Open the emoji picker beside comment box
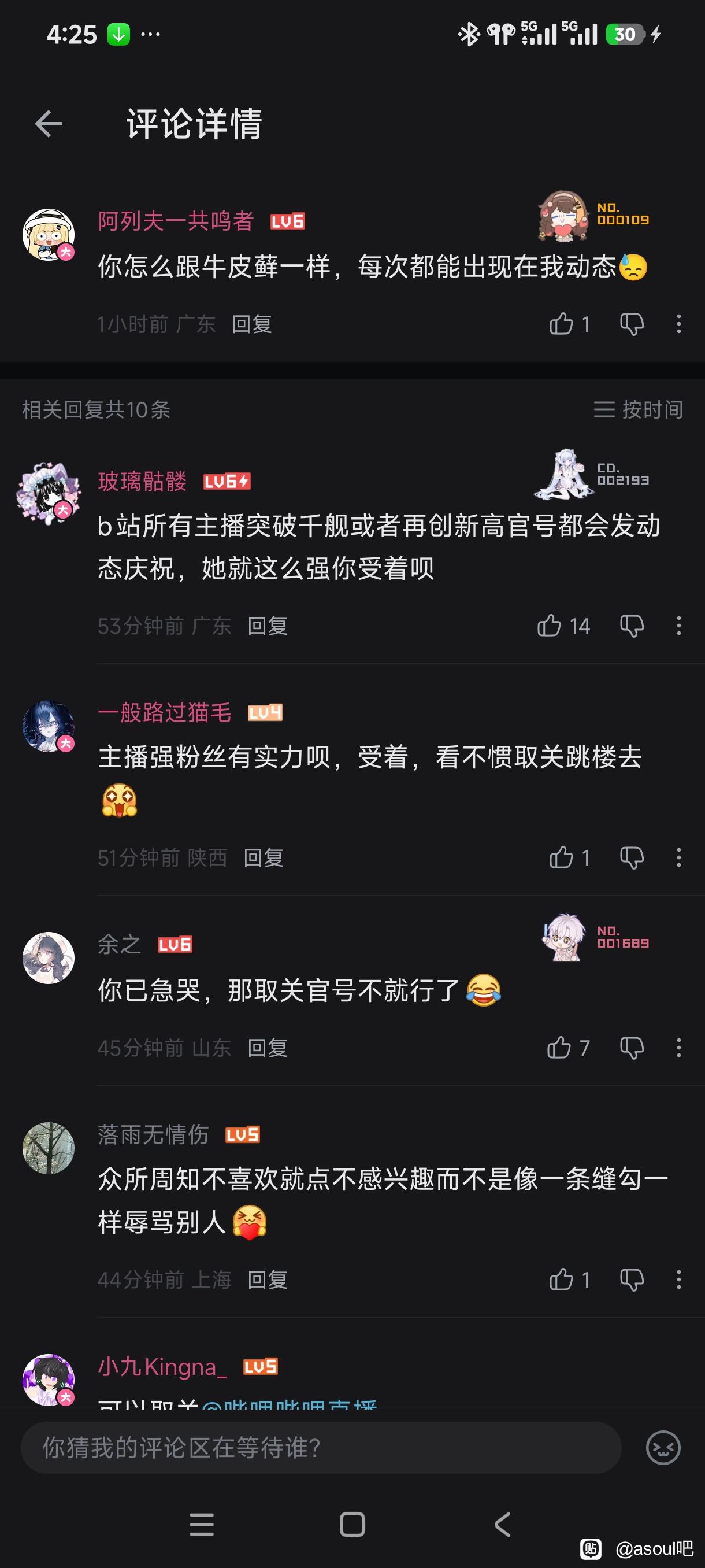Viewport: 705px width, 1568px height. click(x=663, y=1448)
